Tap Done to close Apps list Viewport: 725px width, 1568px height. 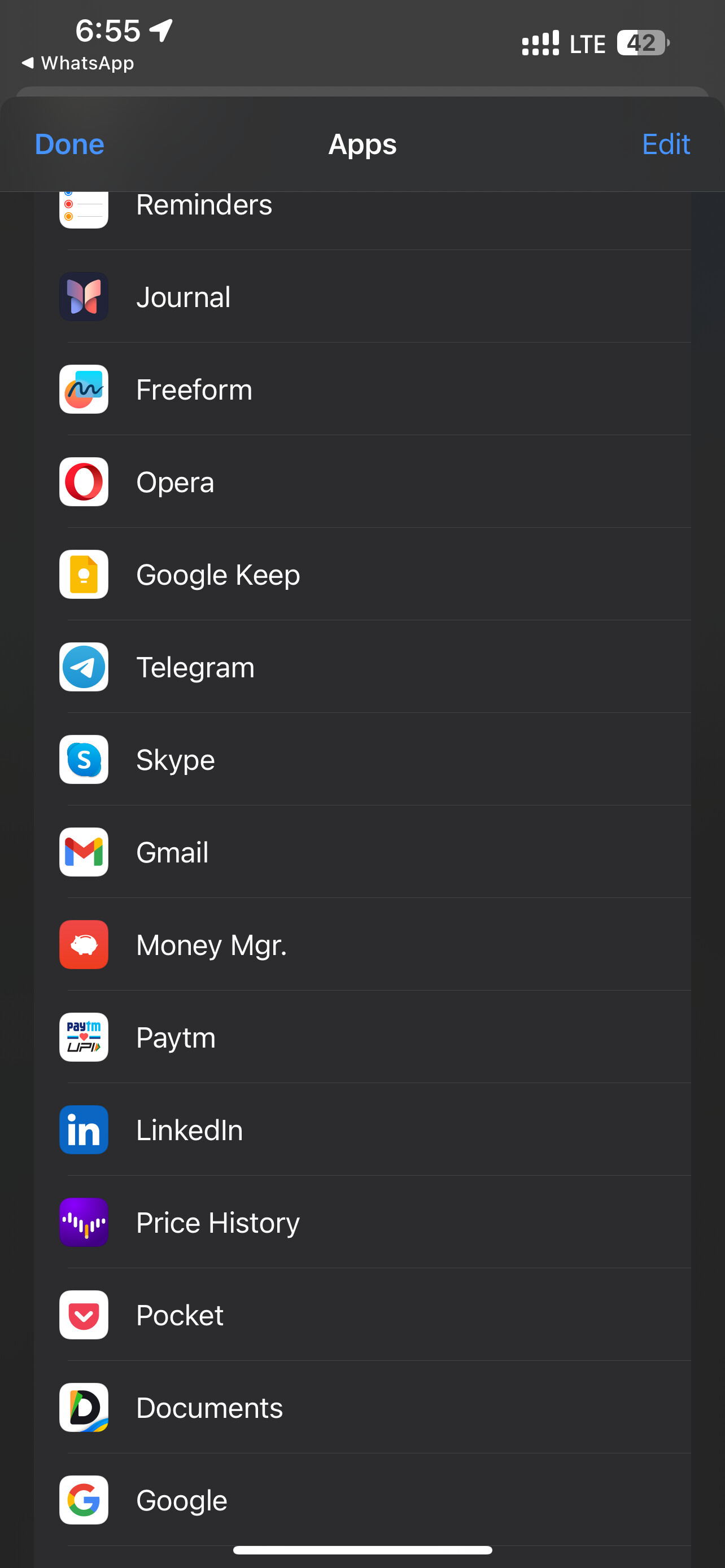(x=69, y=144)
